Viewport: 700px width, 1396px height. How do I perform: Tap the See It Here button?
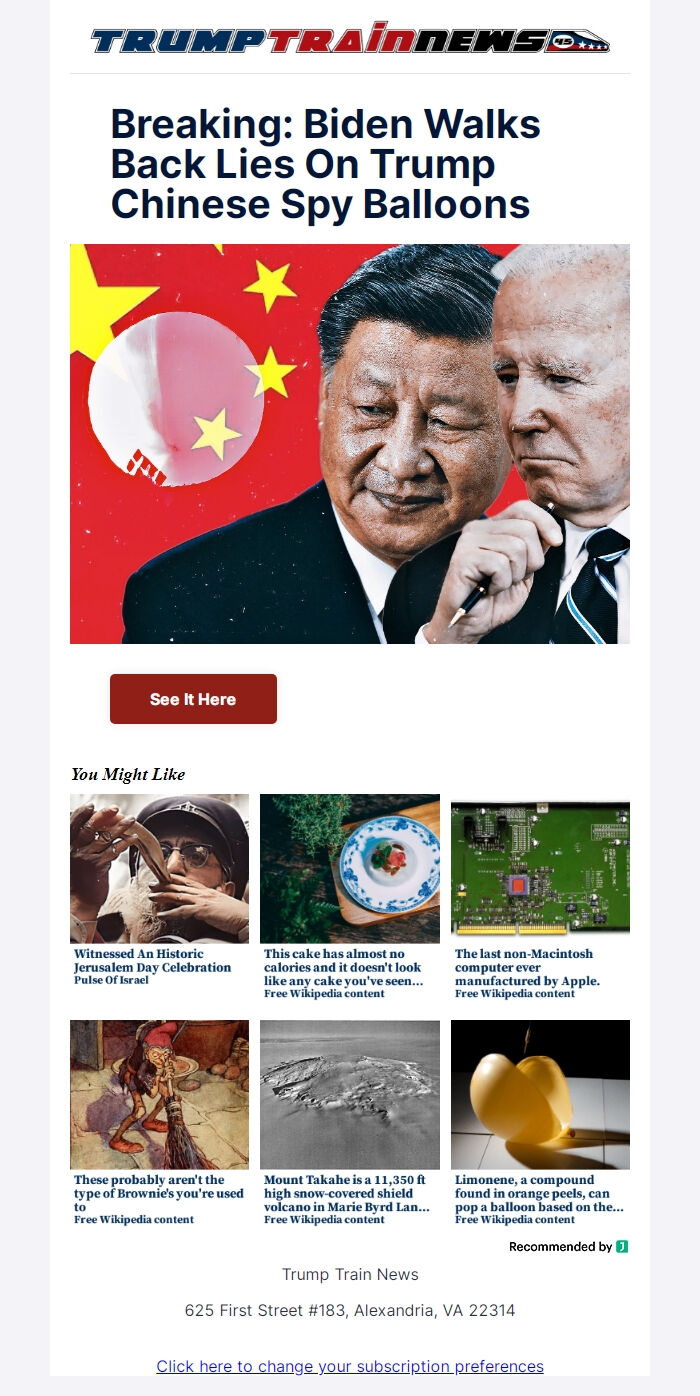coord(193,699)
